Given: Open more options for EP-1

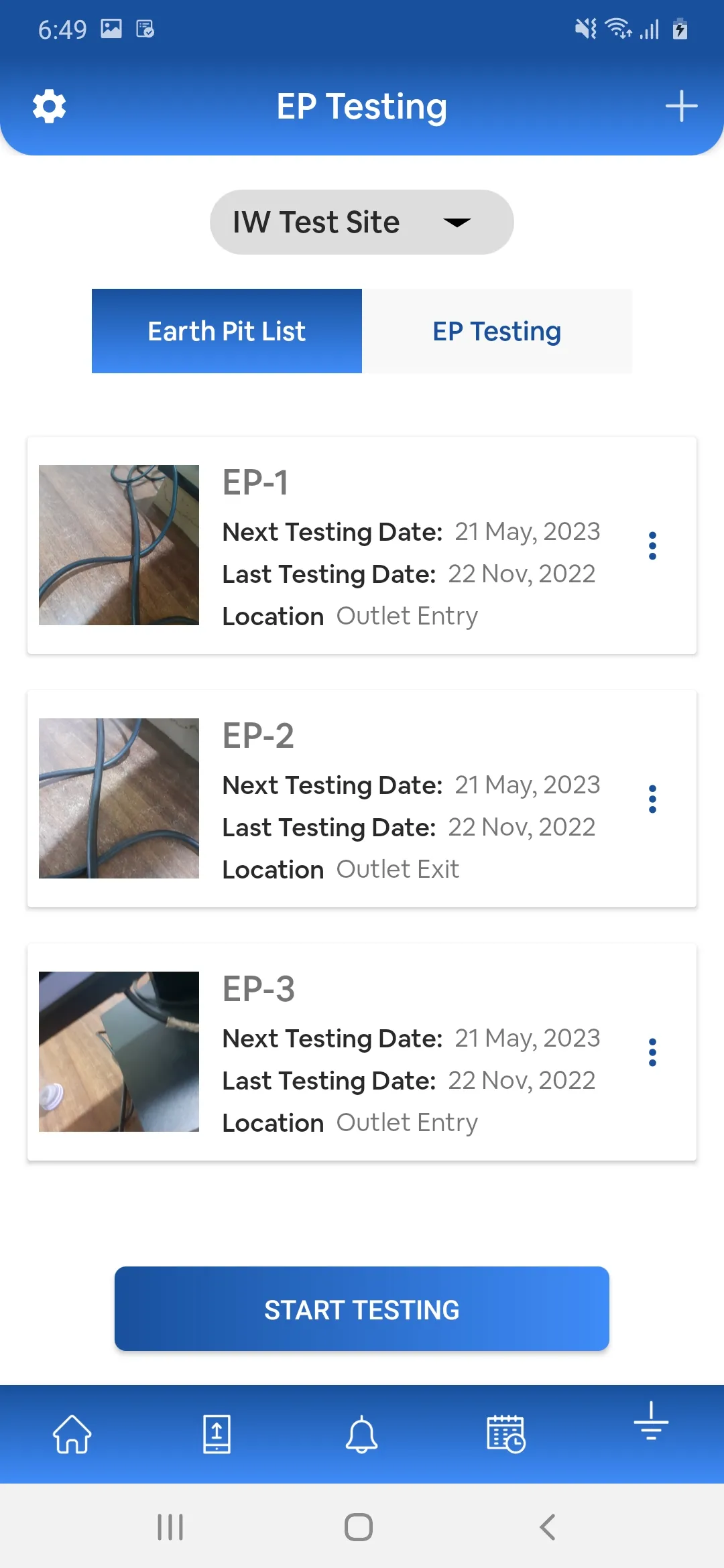Looking at the screenshot, I should (652, 546).
